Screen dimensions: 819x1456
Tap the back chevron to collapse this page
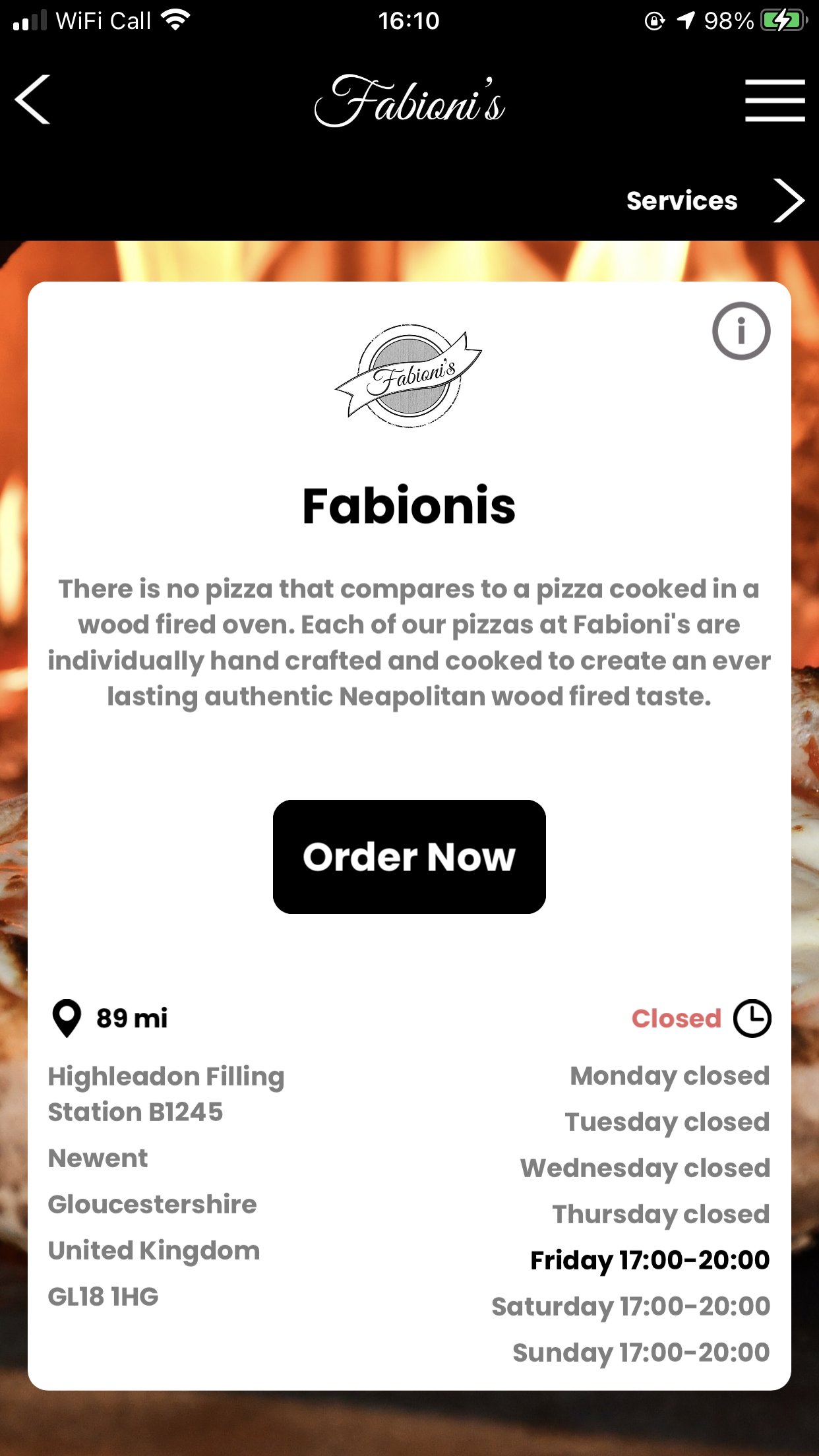32,100
